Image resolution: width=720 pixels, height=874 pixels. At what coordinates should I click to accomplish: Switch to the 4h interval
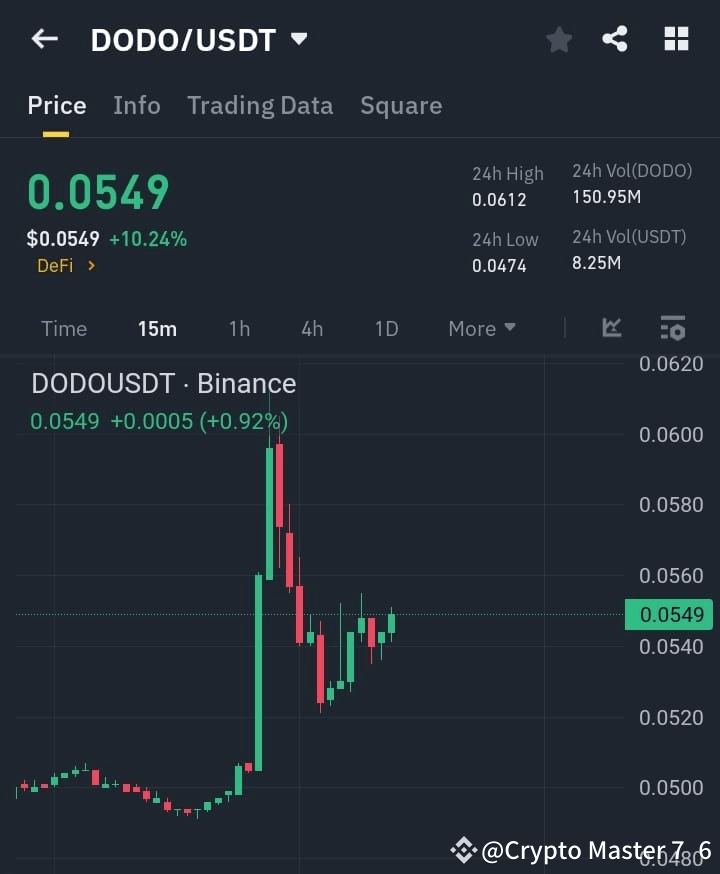point(311,328)
